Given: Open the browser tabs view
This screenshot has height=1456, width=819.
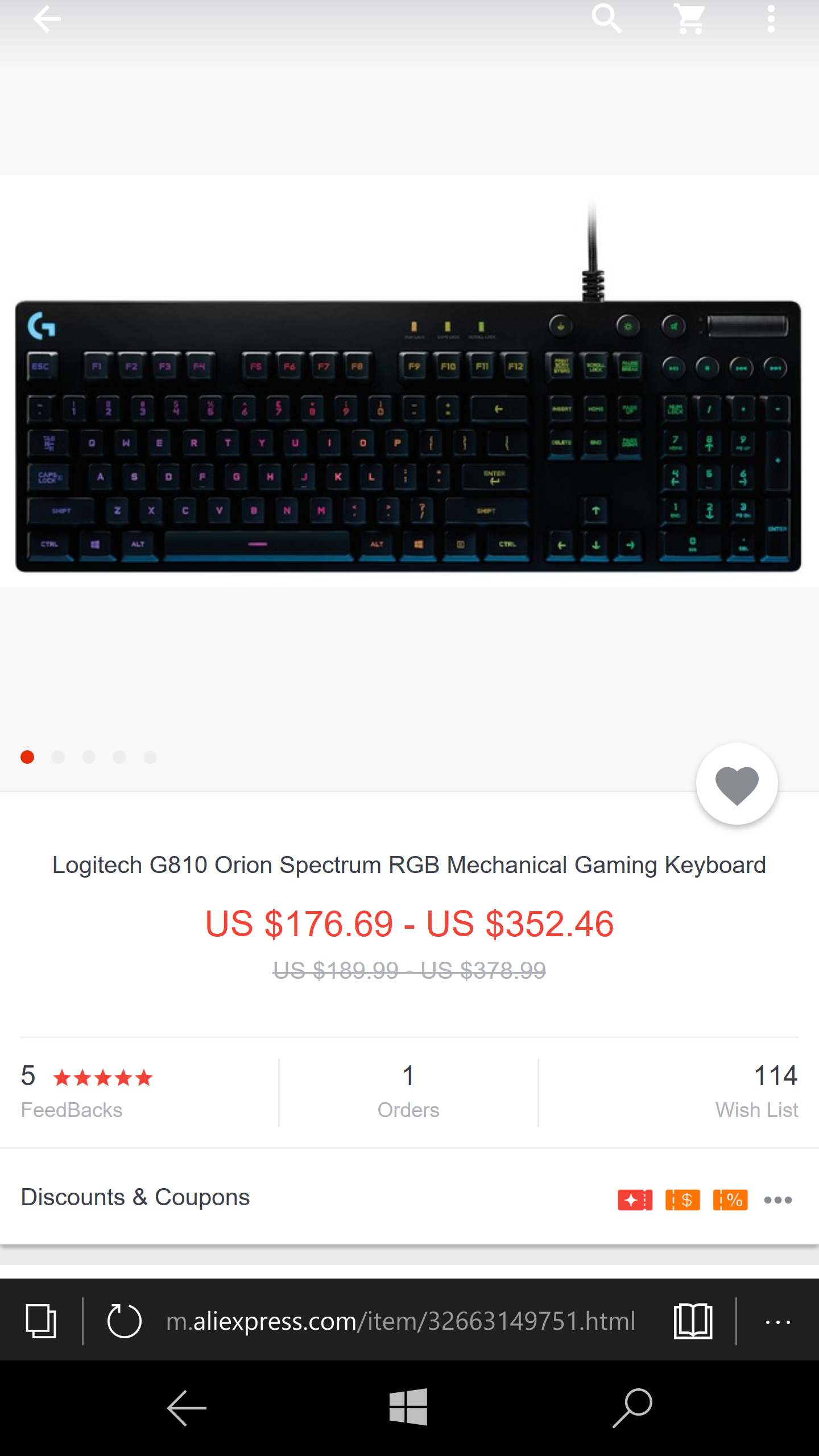Looking at the screenshot, I should (41, 1321).
